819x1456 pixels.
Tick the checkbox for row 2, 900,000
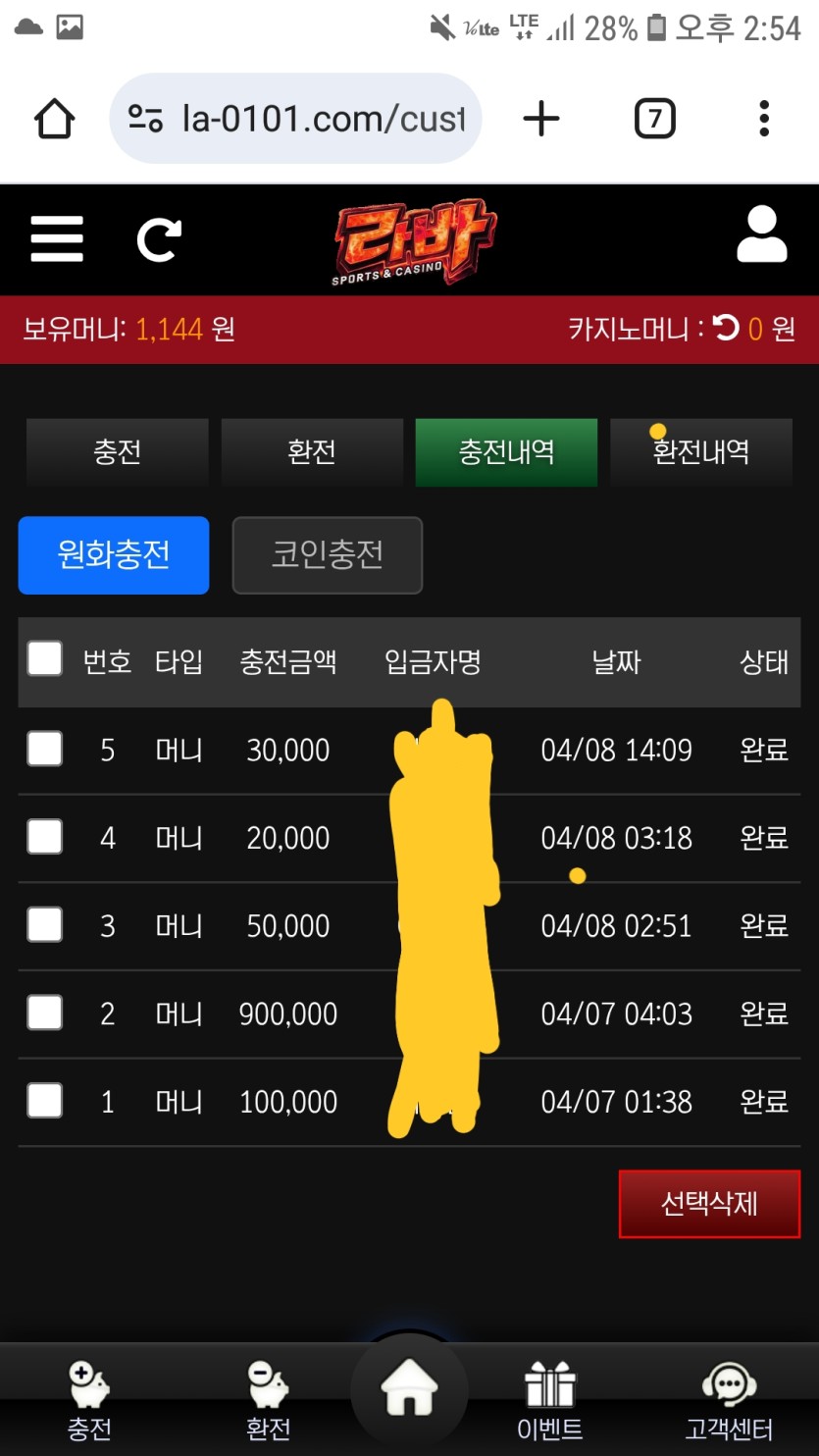coord(45,1013)
